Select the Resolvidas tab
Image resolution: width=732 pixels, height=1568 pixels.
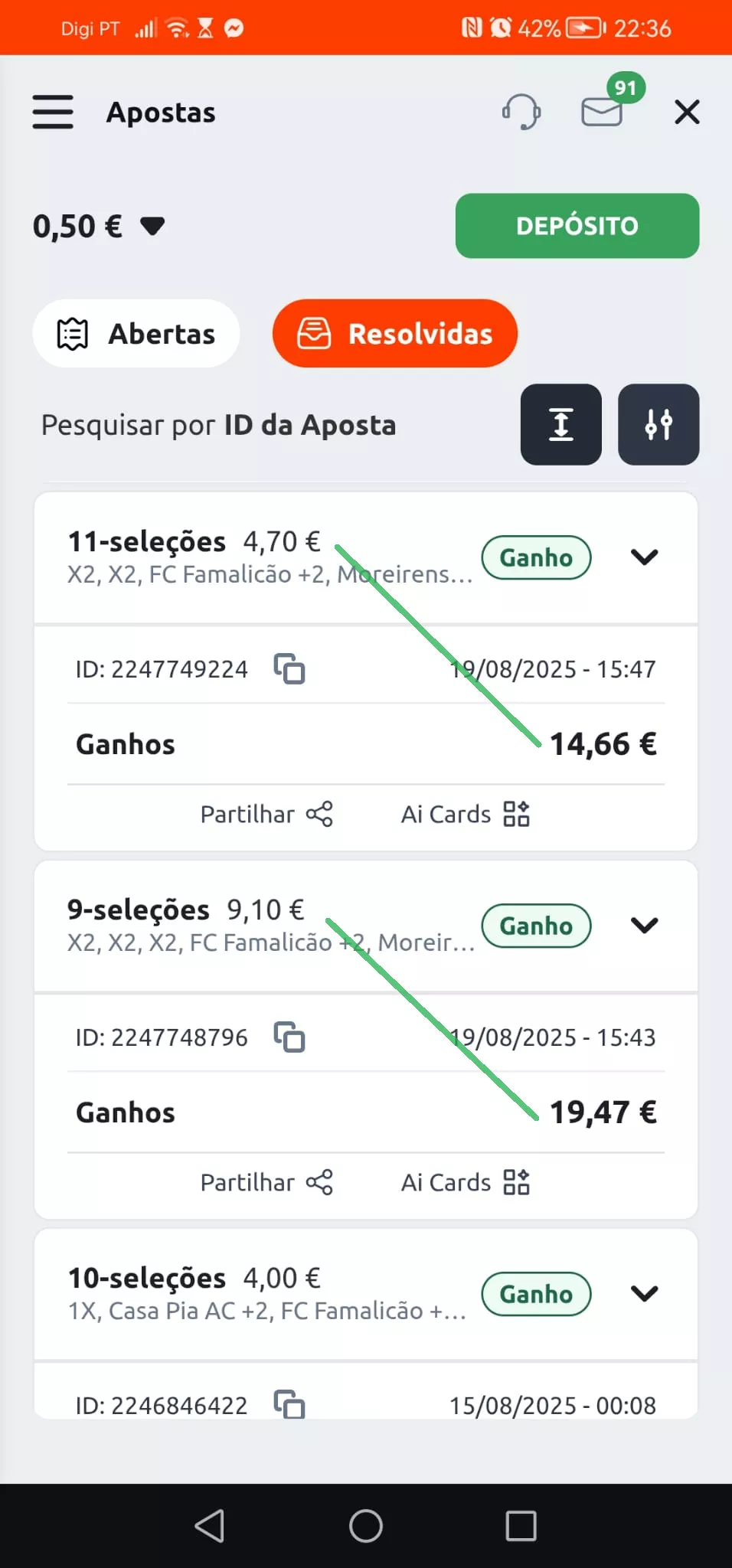click(395, 334)
